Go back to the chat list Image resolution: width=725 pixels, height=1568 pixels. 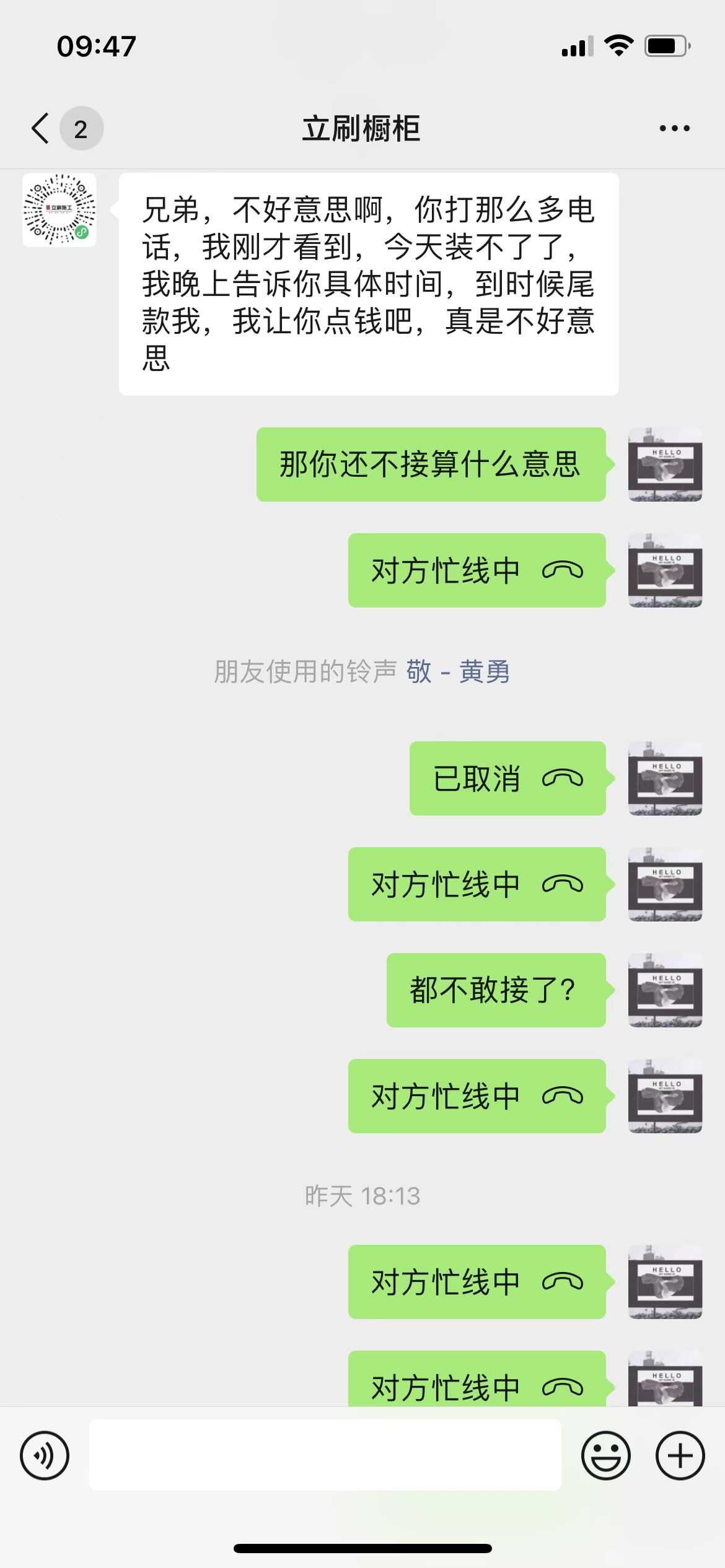click(41, 129)
